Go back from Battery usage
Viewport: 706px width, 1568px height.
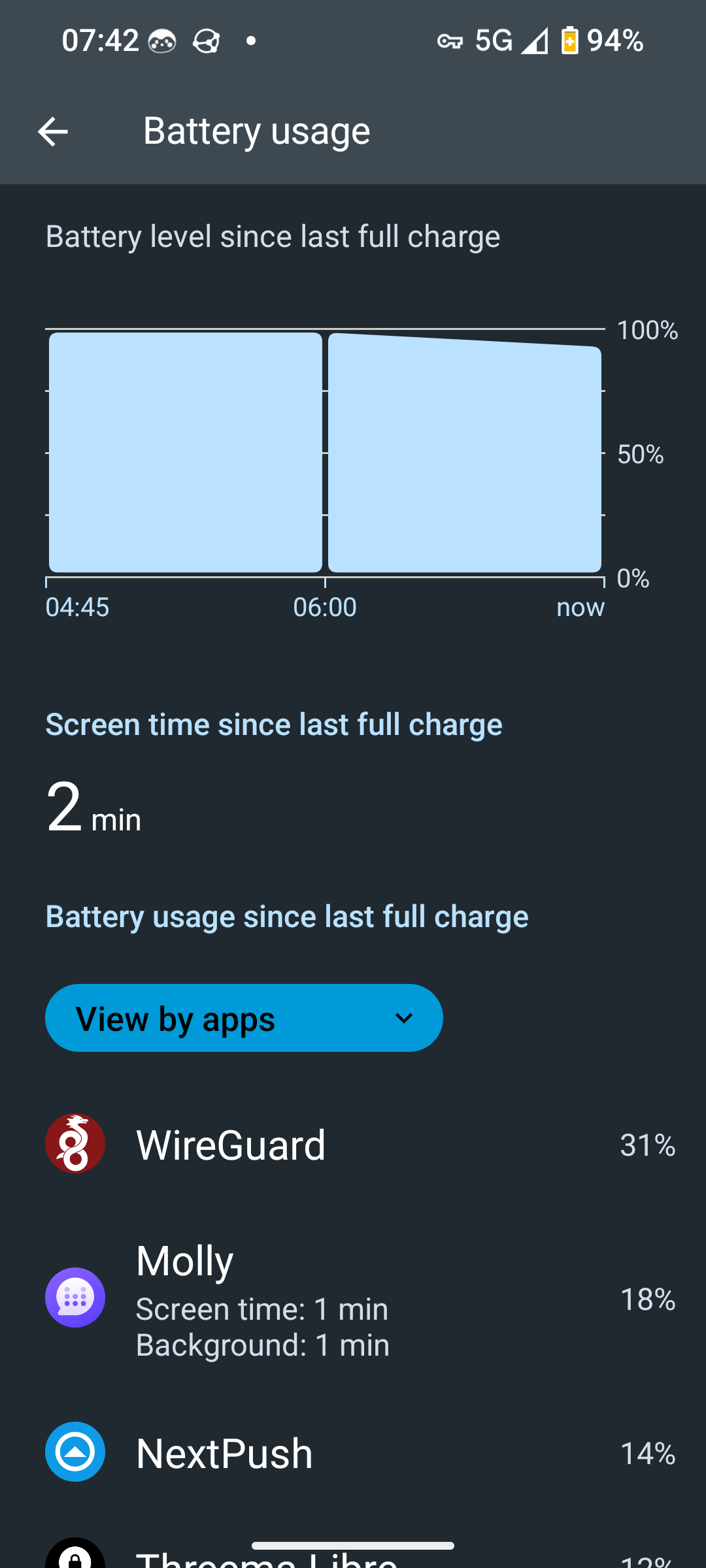click(x=53, y=131)
